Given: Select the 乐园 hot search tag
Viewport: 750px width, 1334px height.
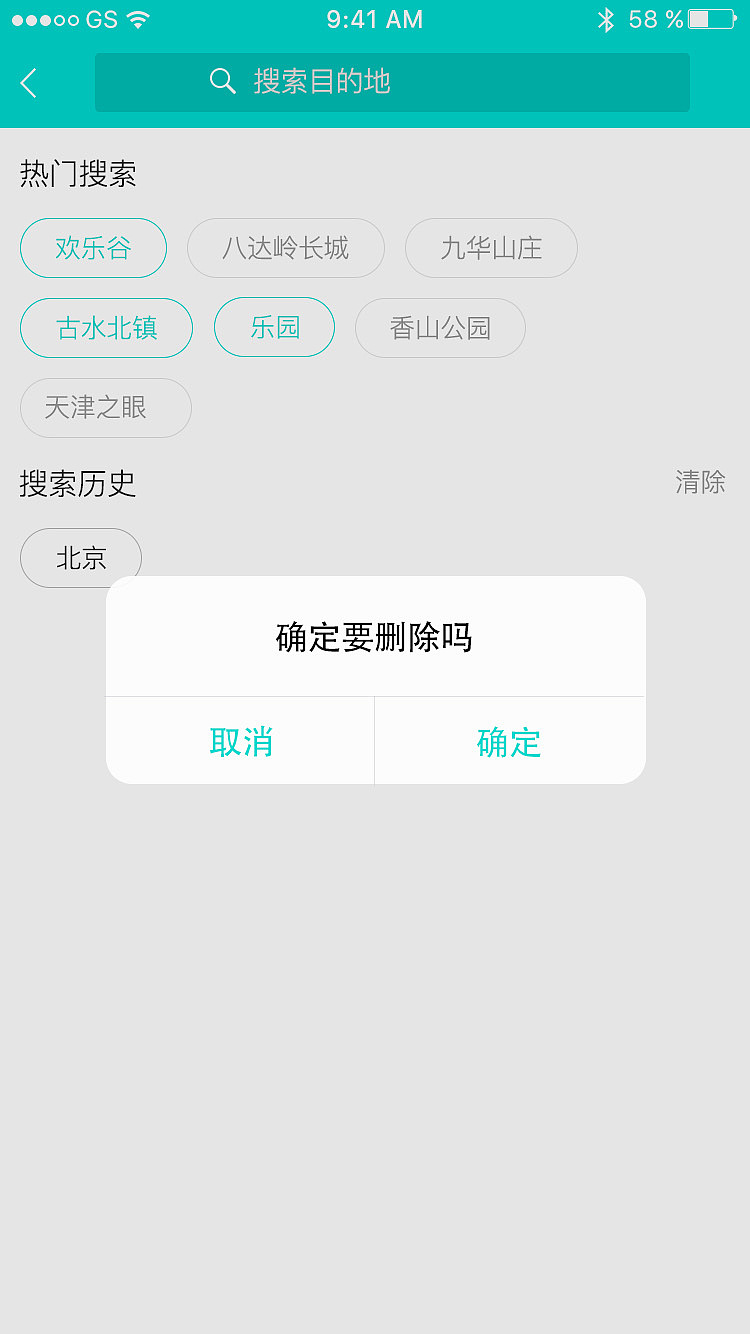Looking at the screenshot, I should [274, 328].
